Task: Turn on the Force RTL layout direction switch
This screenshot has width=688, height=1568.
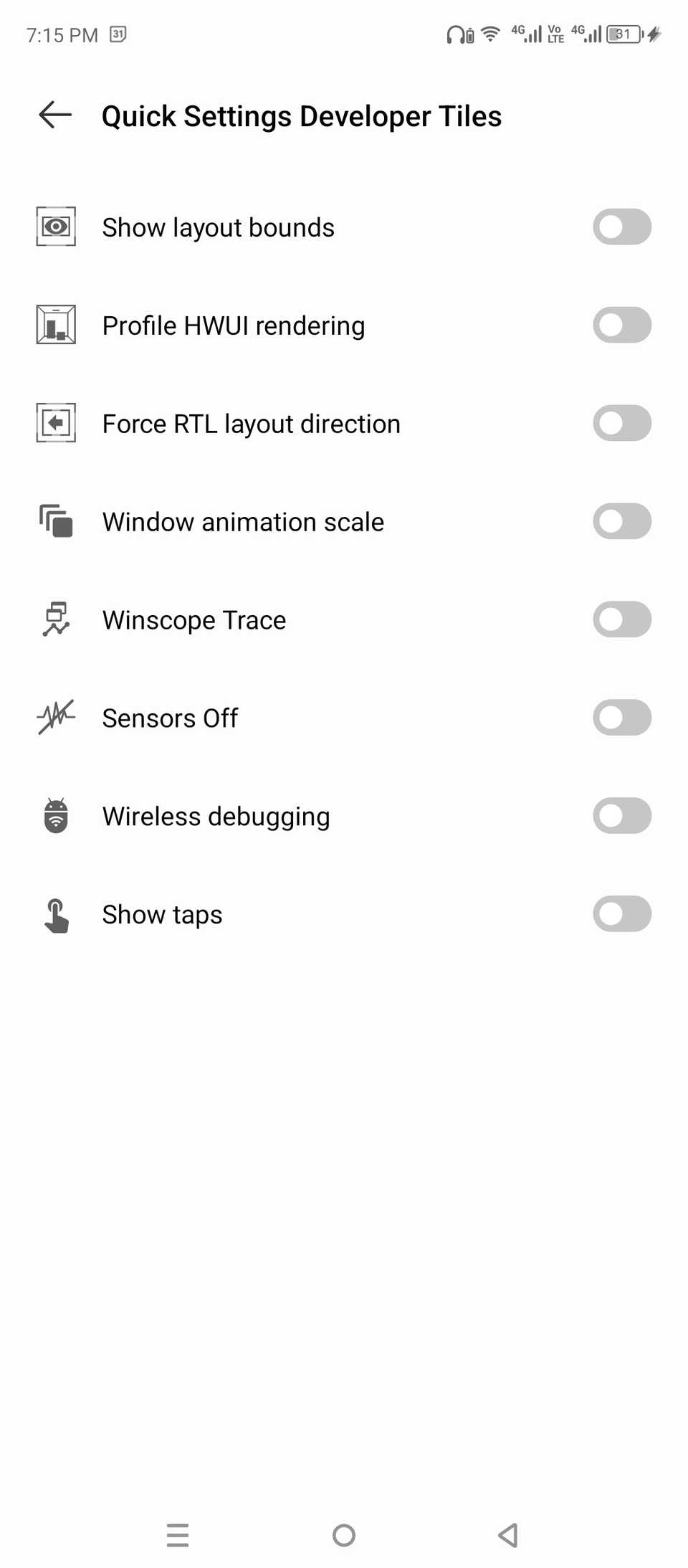Action: click(621, 423)
